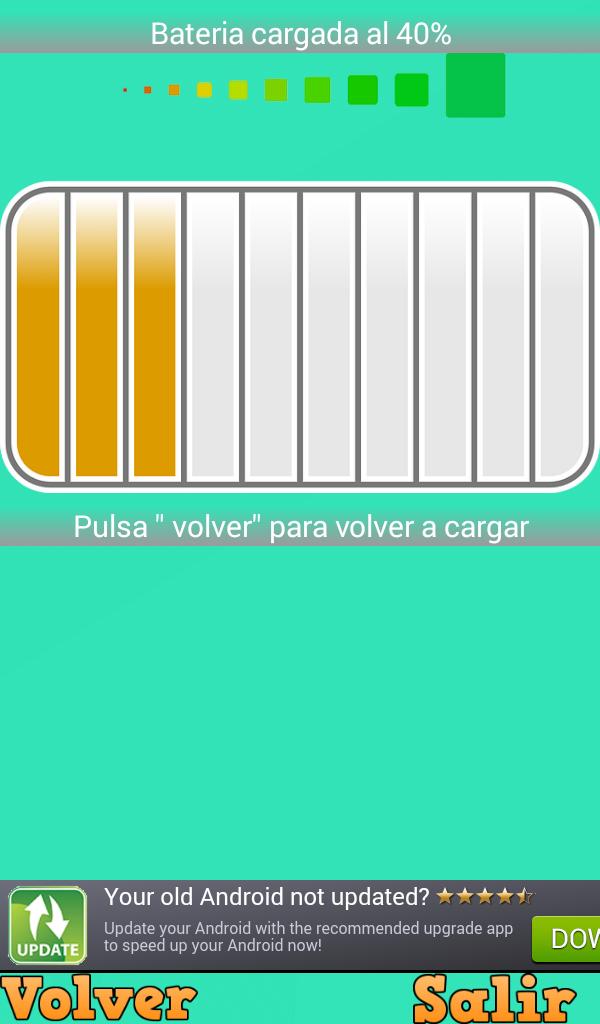Tap Salir to exit the app
The height and width of the screenshot is (1024, 600).
pos(495,998)
